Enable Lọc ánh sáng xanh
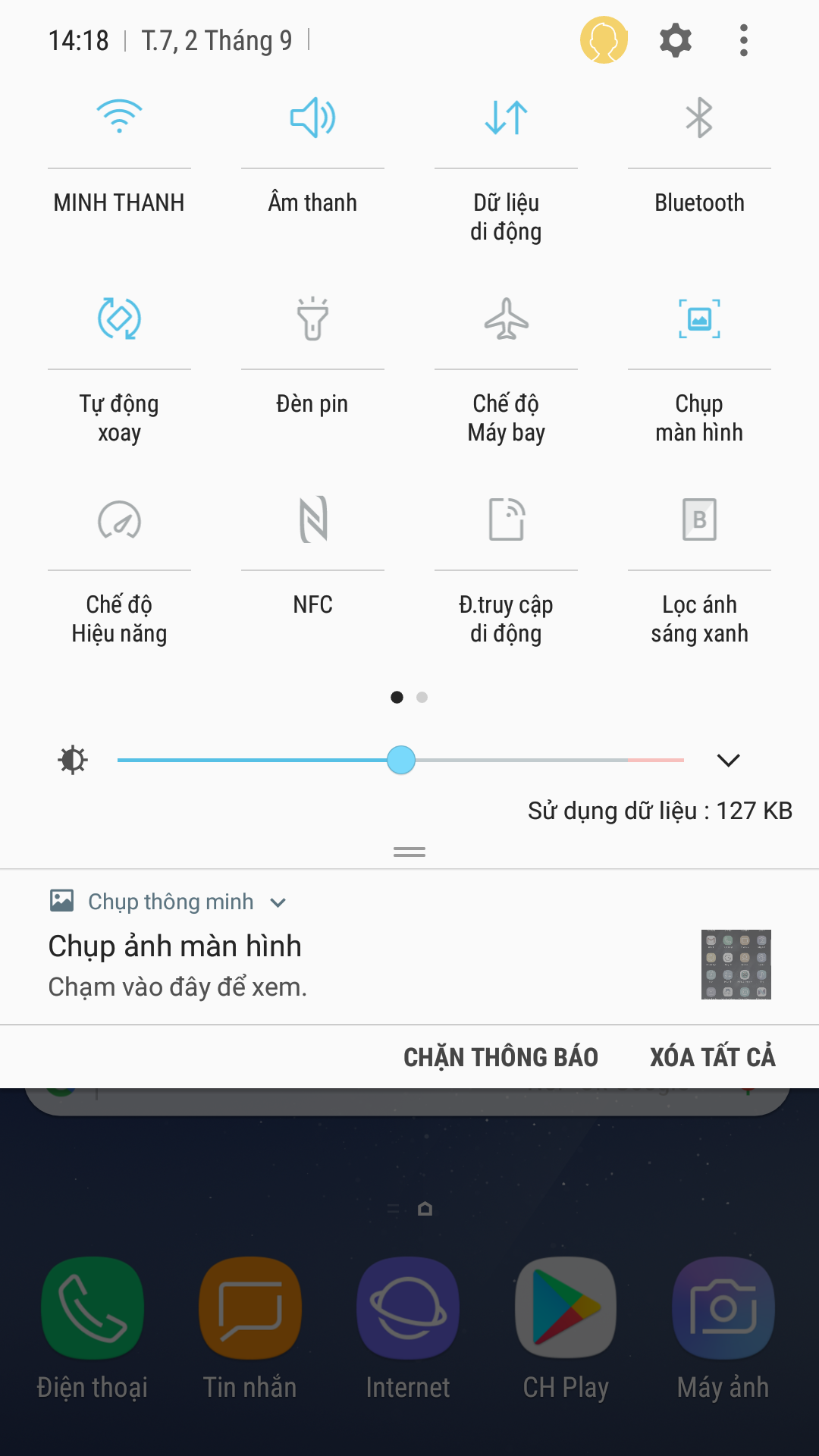Viewport: 819px width, 1456px height. (x=699, y=519)
